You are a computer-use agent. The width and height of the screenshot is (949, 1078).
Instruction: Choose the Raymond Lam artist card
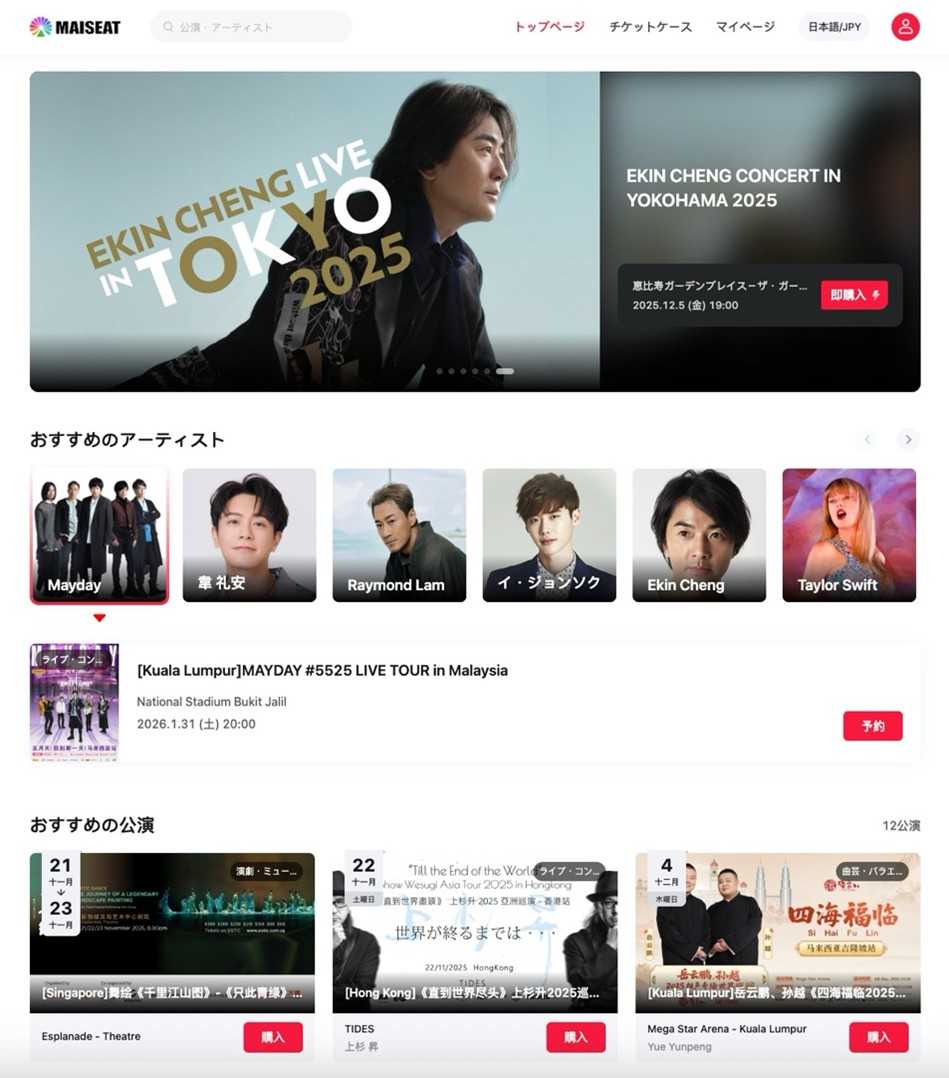(399, 535)
